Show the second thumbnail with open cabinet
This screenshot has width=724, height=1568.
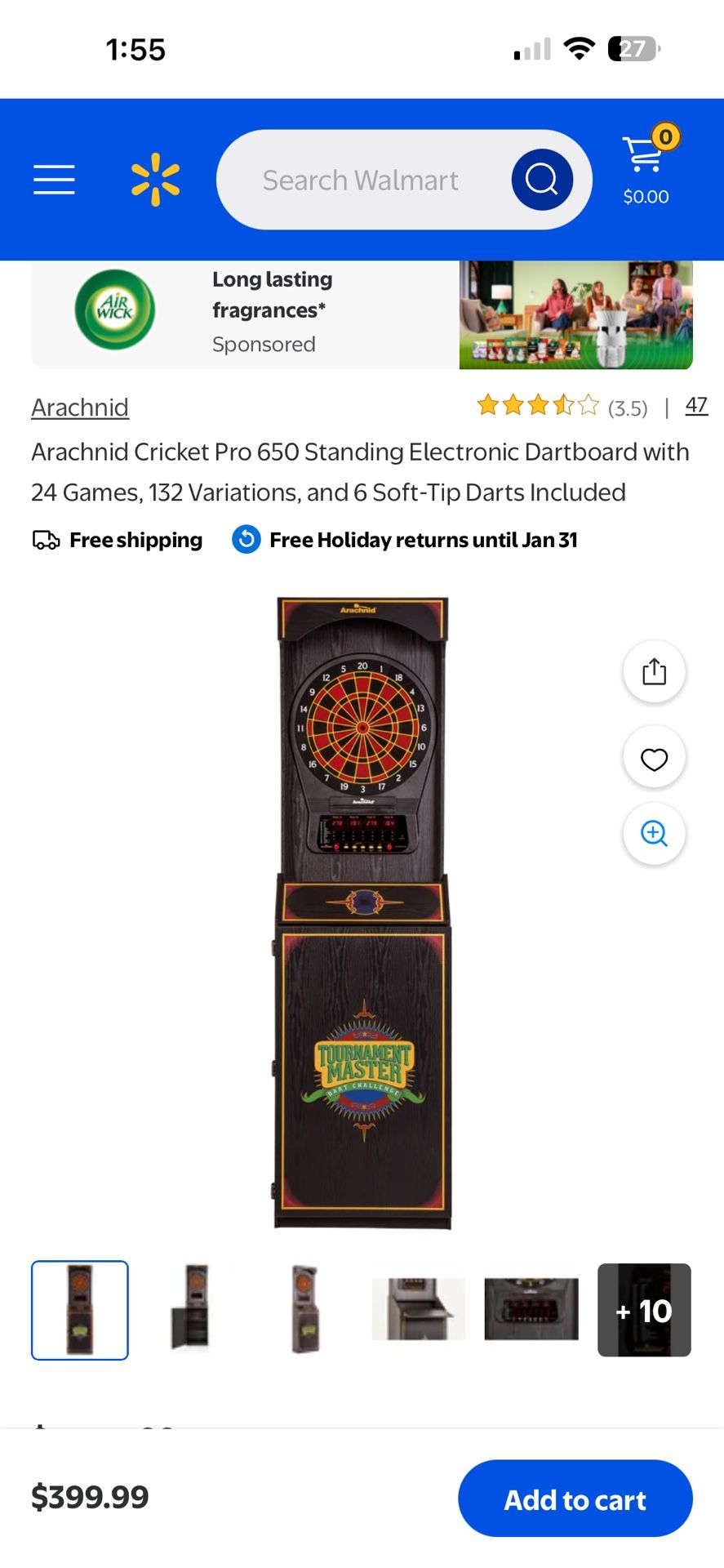pyautogui.click(x=193, y=1310)
